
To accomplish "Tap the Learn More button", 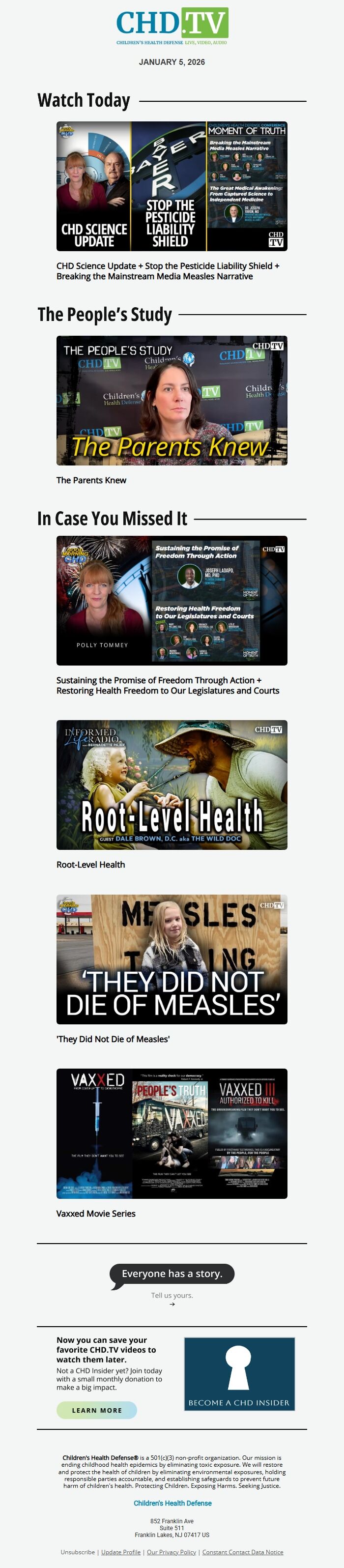I will click(x=97, y=1410).
